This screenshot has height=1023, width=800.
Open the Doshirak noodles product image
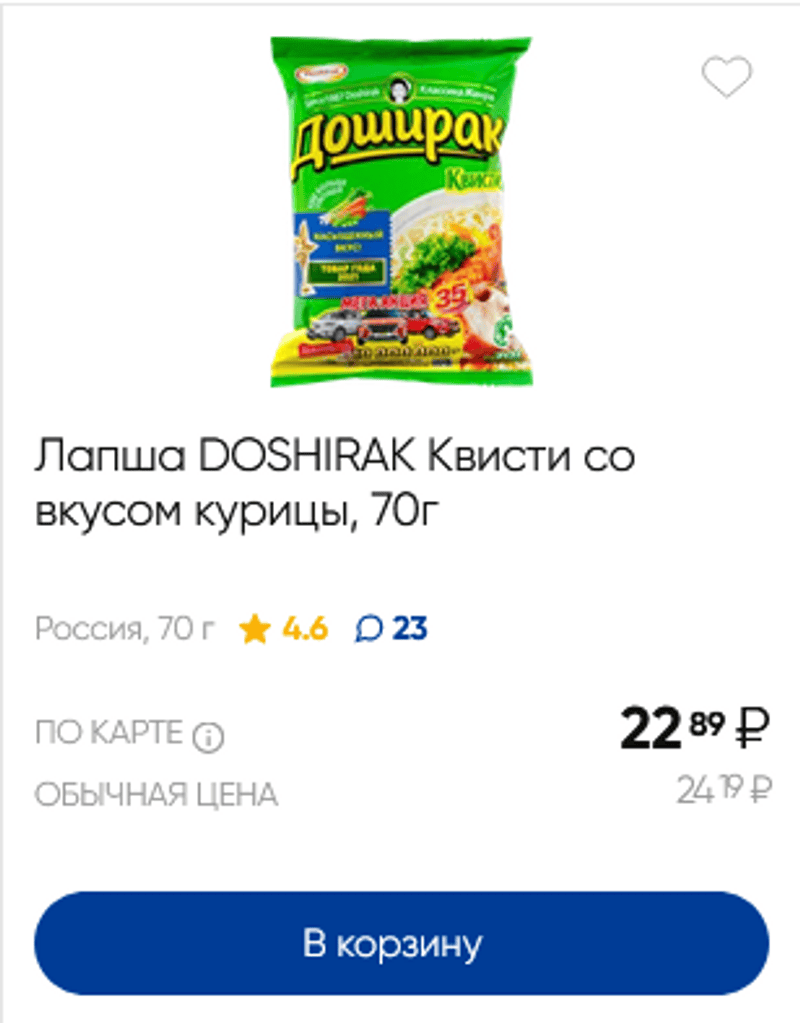(401, 212)
